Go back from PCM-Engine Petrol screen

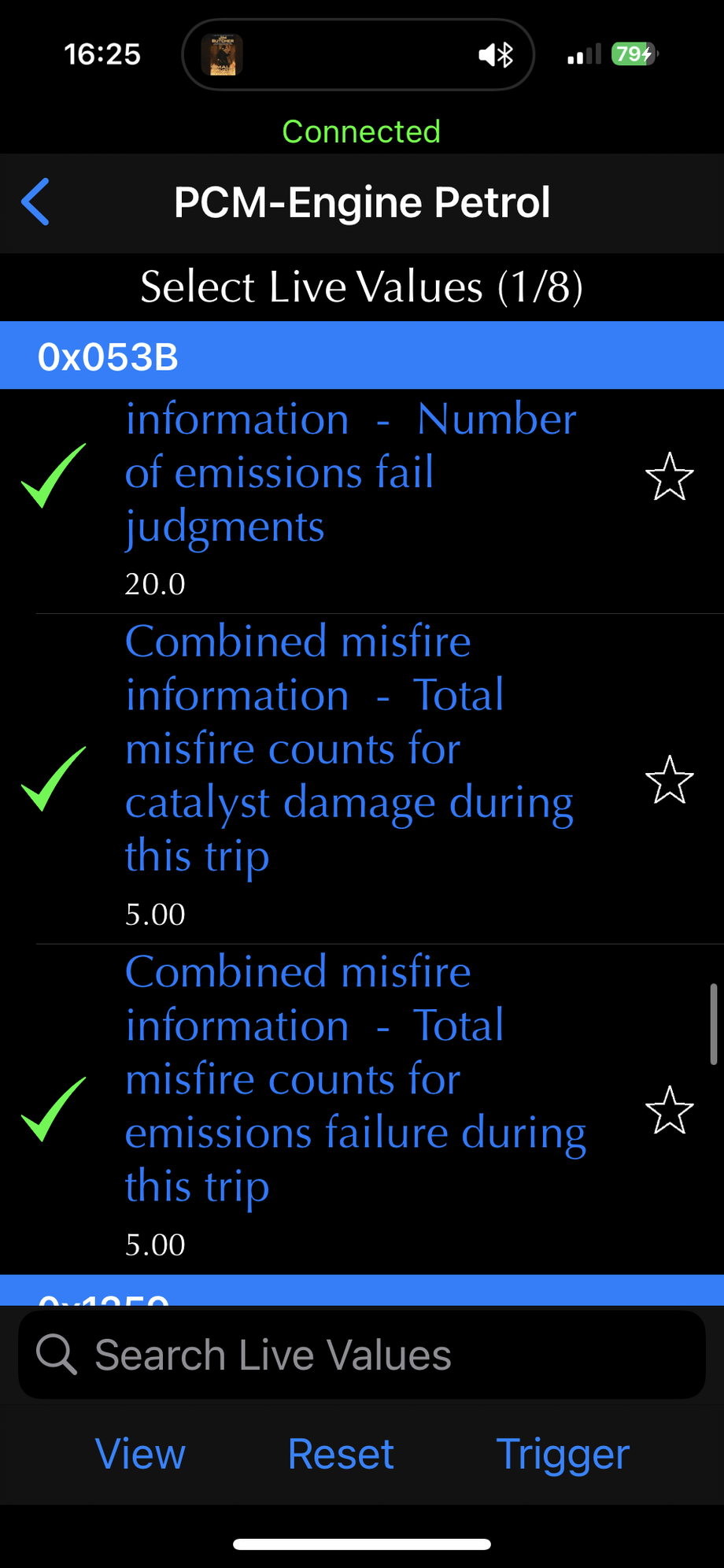coord(36,202)
